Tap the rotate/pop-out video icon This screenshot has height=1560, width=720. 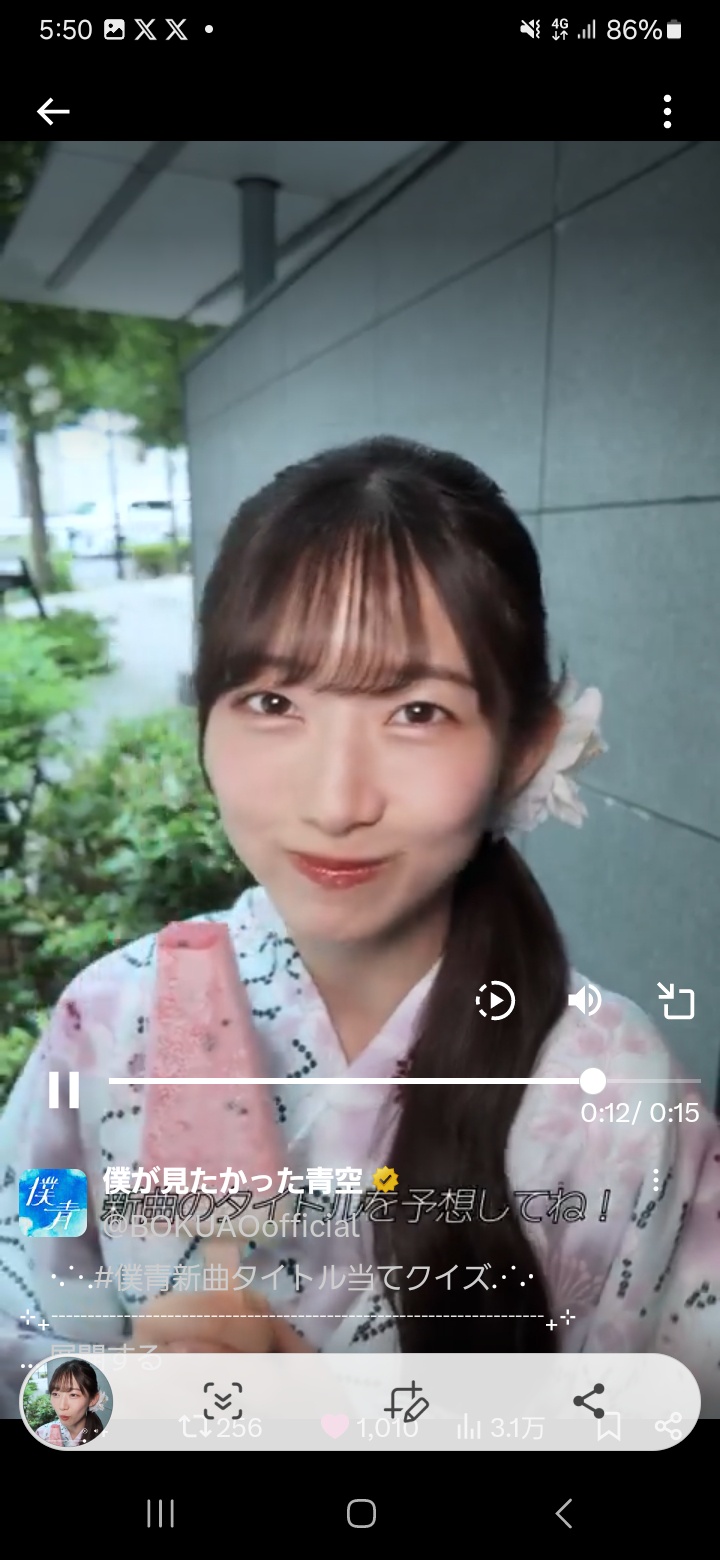pyautogui.click(x=675, y=1000)
